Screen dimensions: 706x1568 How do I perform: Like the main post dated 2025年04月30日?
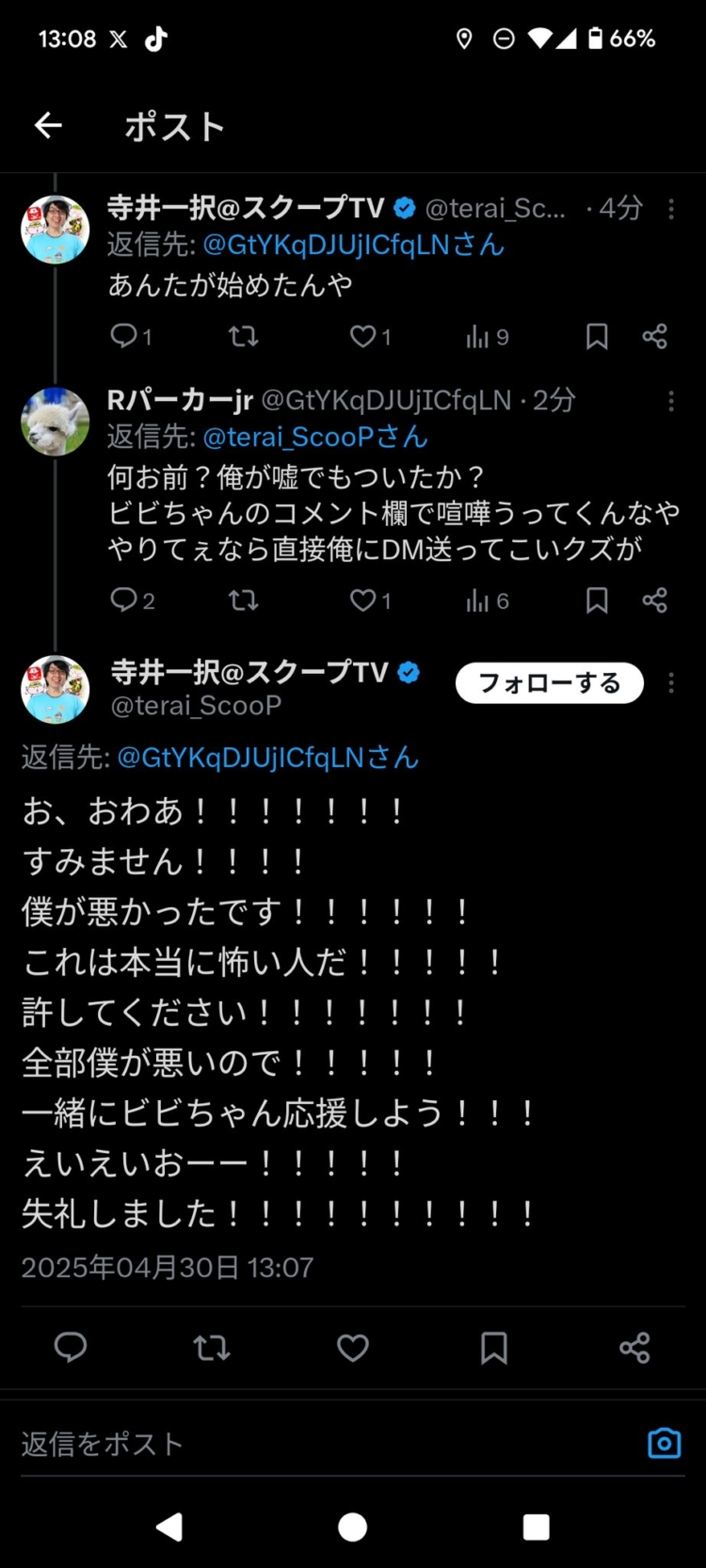353,1348
